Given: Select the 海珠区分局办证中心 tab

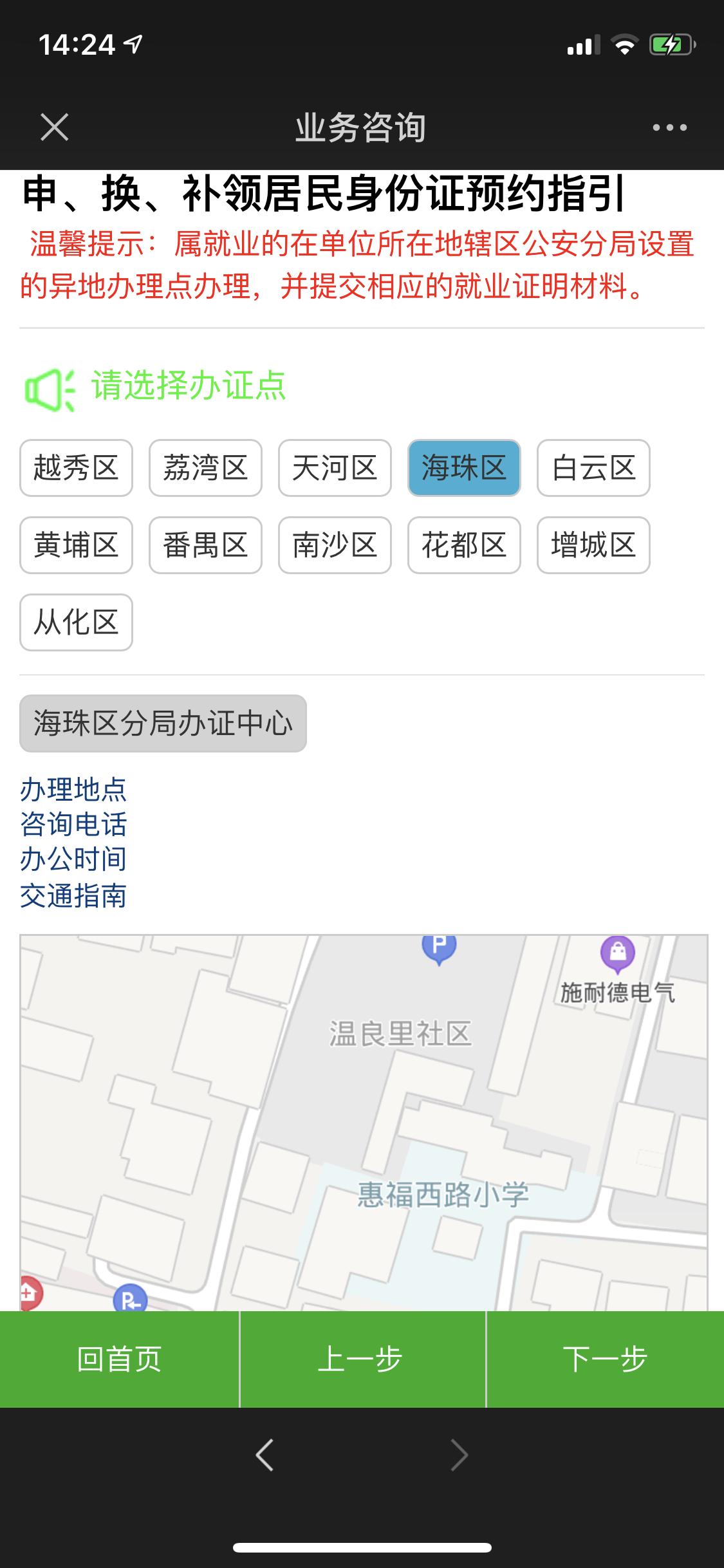Looking at the screenshot, I should [x=163, y=724].
